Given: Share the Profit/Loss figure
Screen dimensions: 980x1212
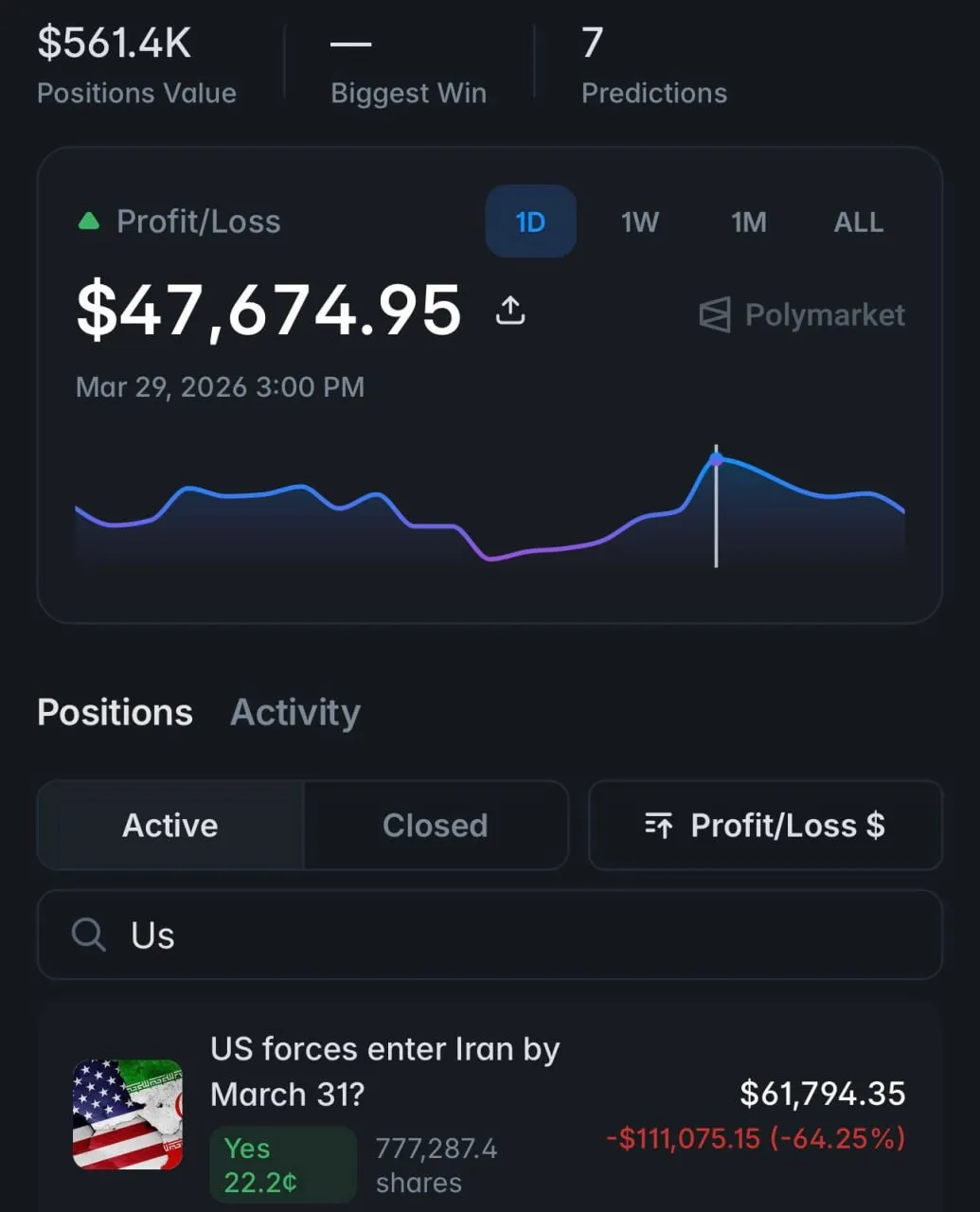Looking at the screenshot, I should (x=510, y=311).
